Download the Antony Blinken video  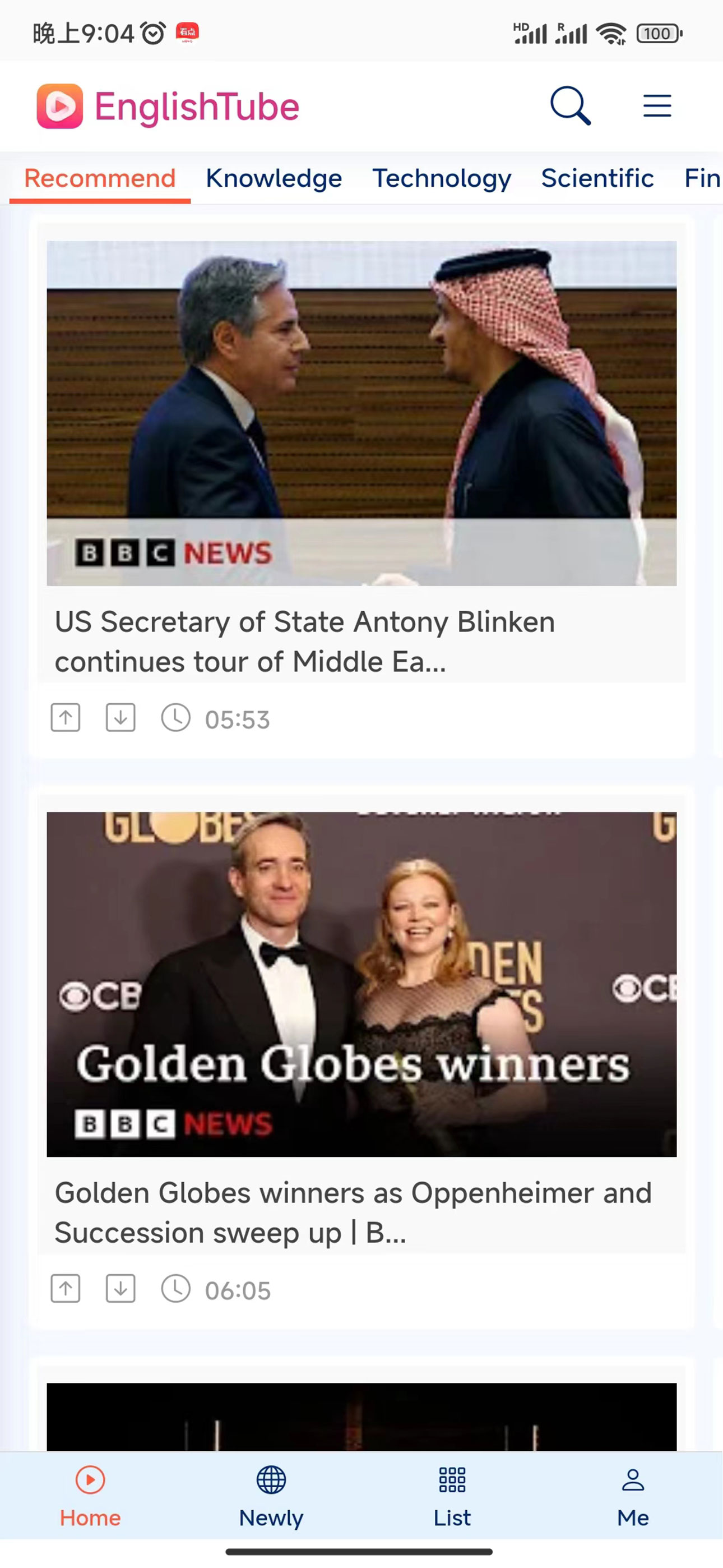(x=121, y=718)
